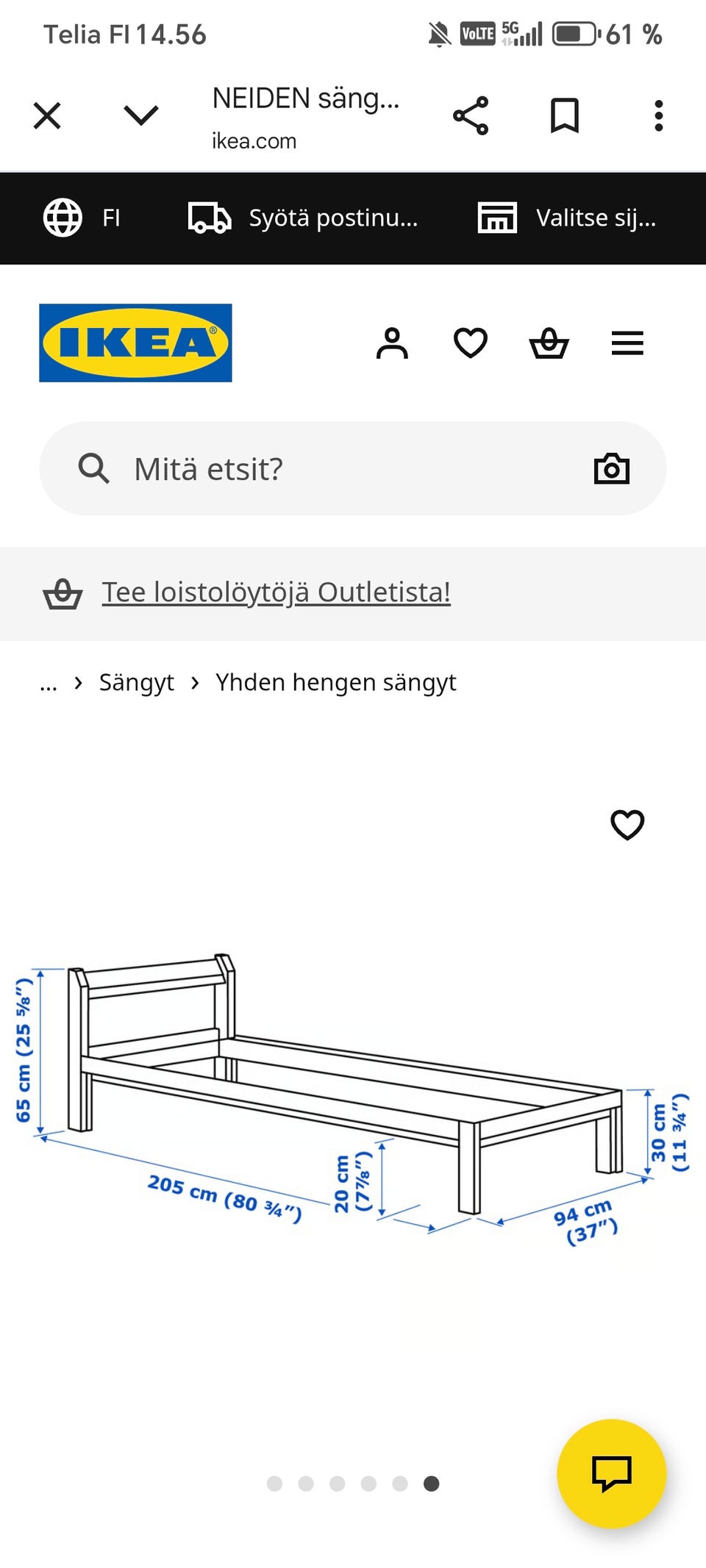Go to the Sängyt breadcrumb category
The height and width of the screenshot is (1568, 706).
point(137,682)
